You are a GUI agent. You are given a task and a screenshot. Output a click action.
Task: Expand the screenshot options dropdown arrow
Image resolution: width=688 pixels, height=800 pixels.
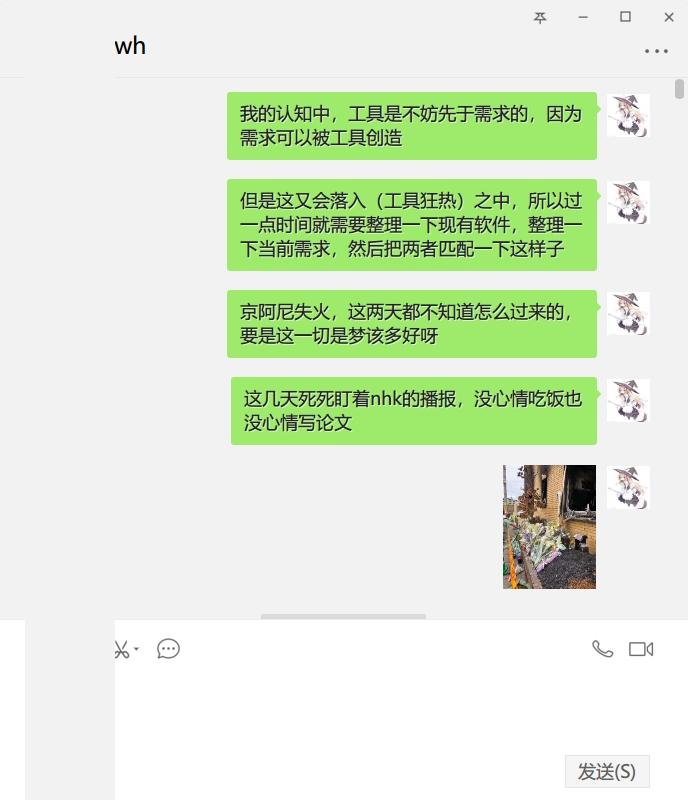(136, 649)
